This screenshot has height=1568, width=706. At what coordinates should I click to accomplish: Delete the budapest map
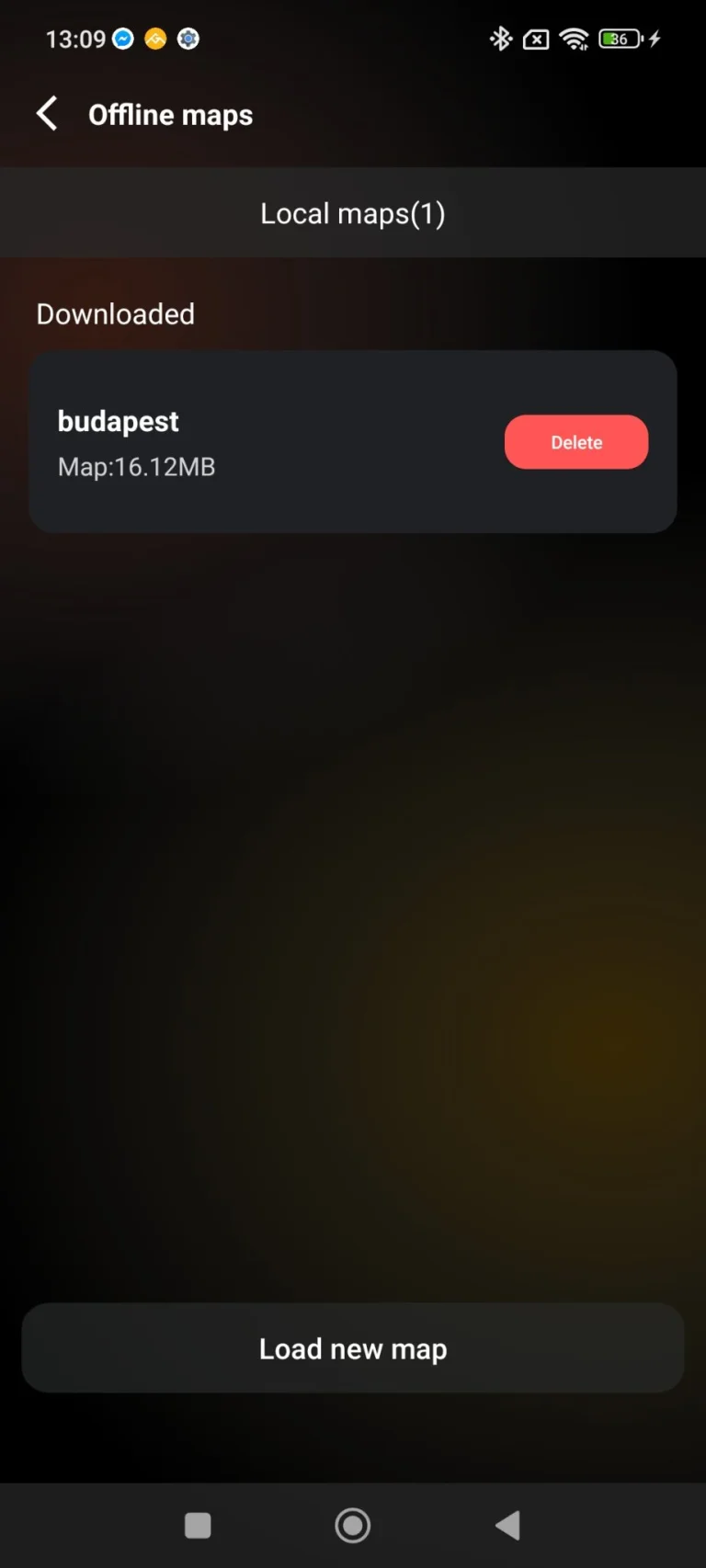(576, 442)
